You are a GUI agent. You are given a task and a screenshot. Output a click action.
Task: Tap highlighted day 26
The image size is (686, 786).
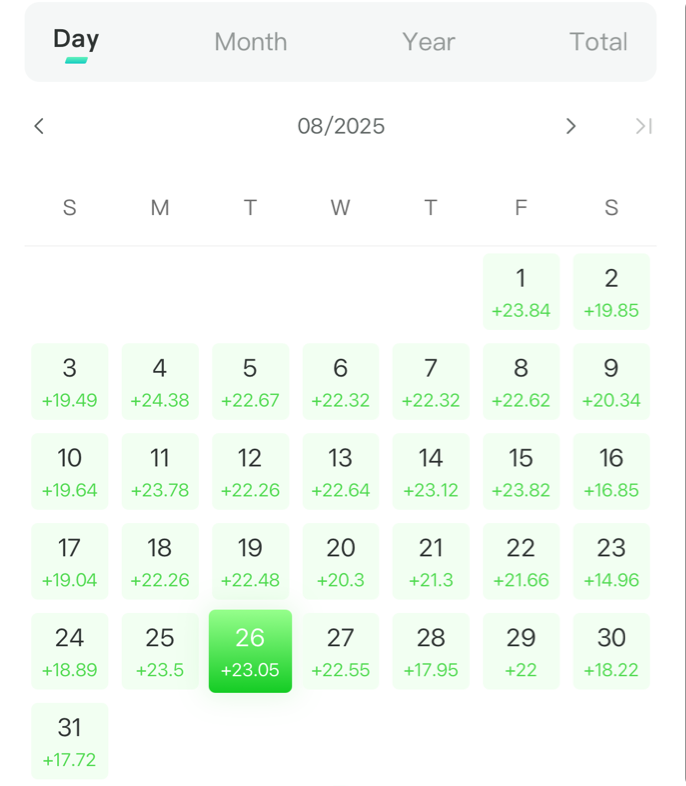click(250, 651)
